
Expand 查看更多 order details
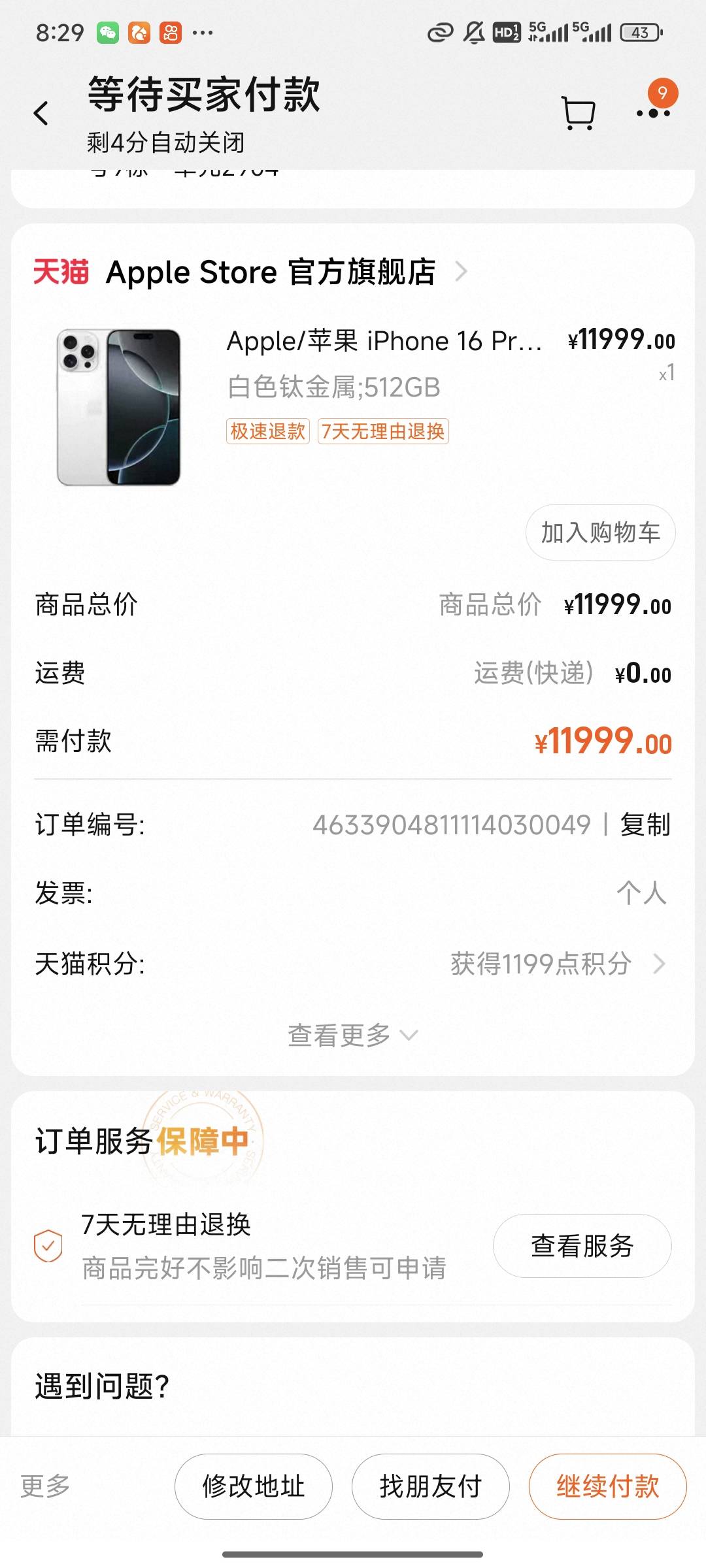pyautogui.click(x=353, y=1035)
